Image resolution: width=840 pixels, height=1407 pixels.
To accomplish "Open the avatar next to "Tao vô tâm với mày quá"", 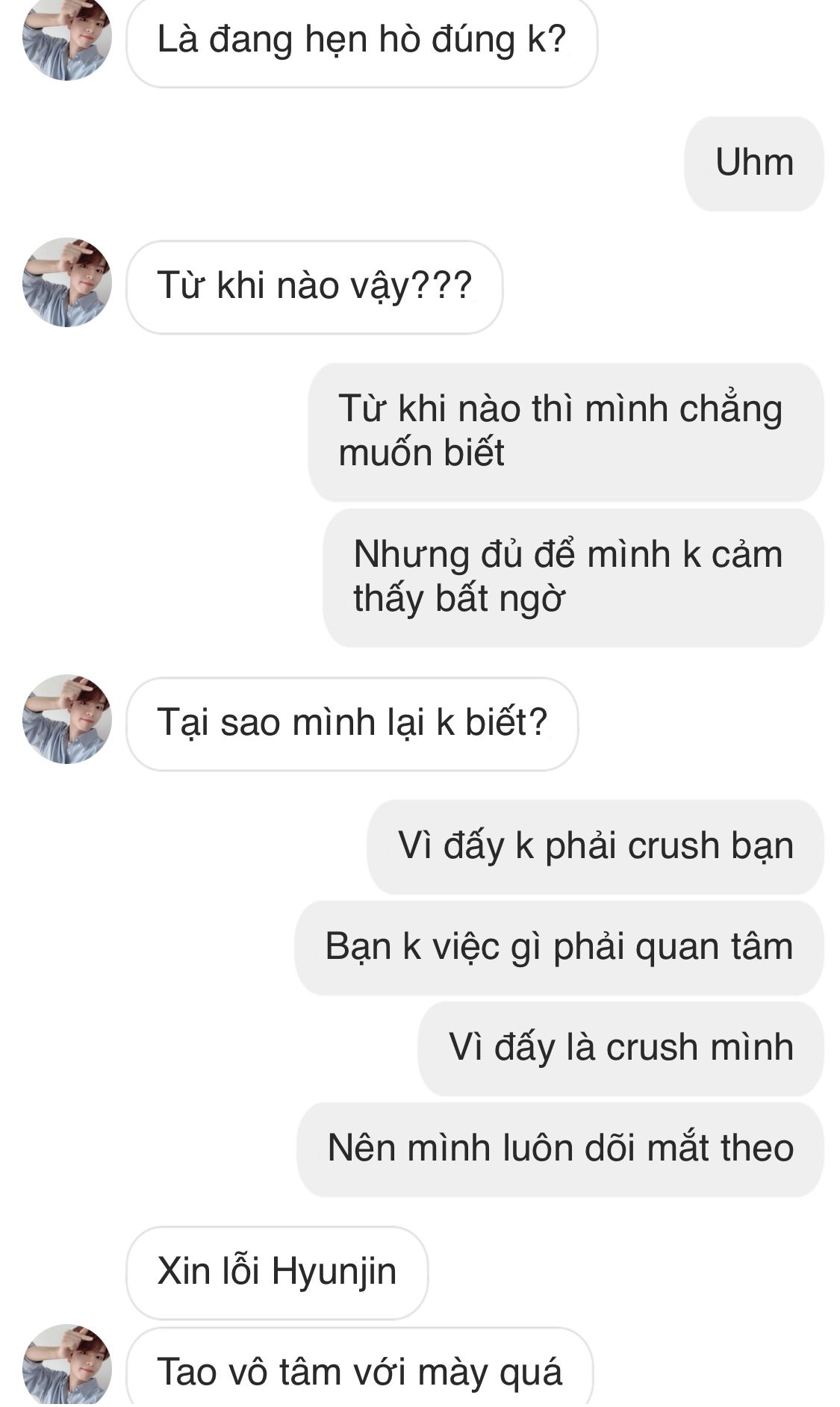I will tap(67, 1368).
